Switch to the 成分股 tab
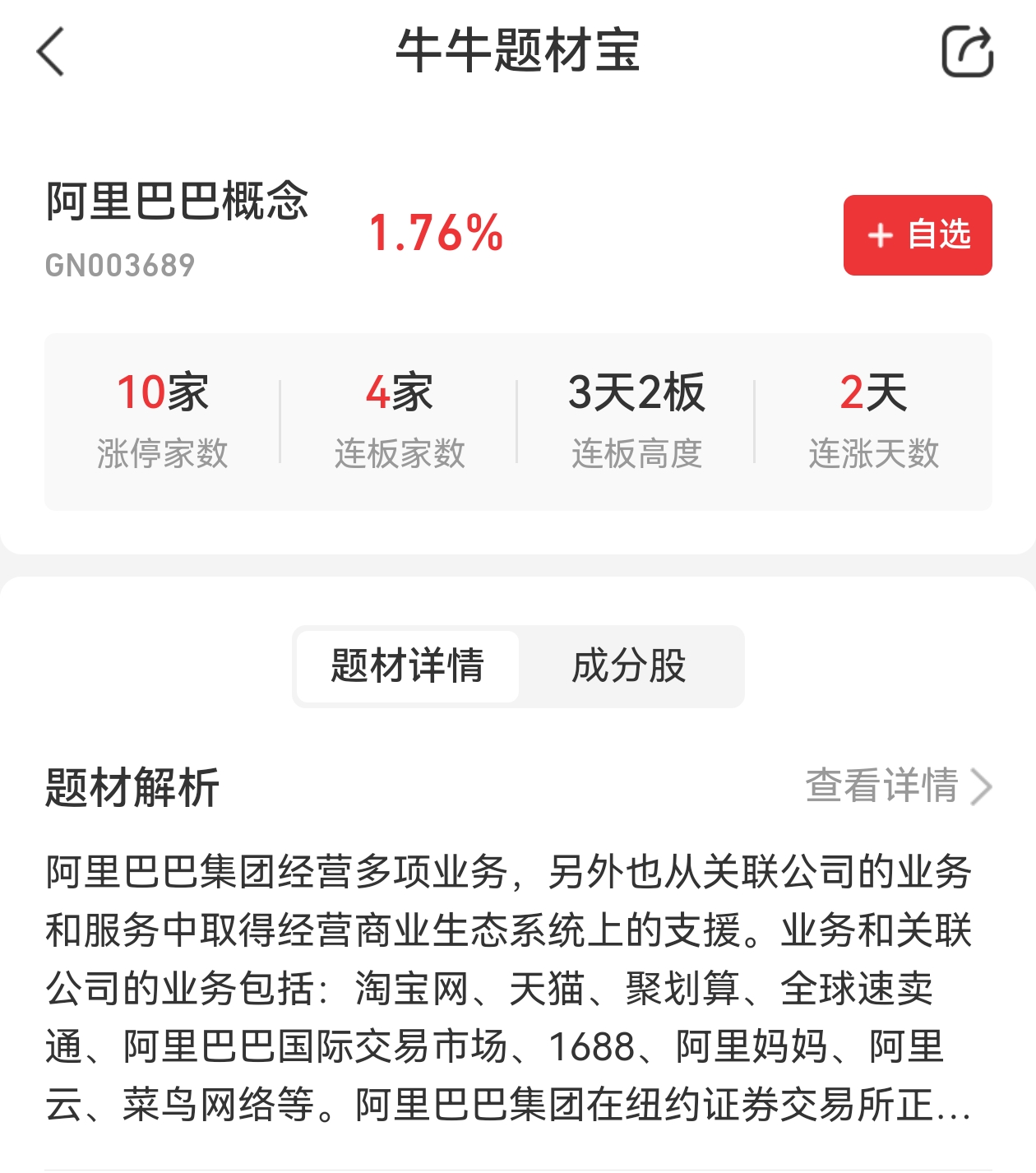Image resolution: width=1036 pixels, height=1173 pixels. click(x=629, y=666)
